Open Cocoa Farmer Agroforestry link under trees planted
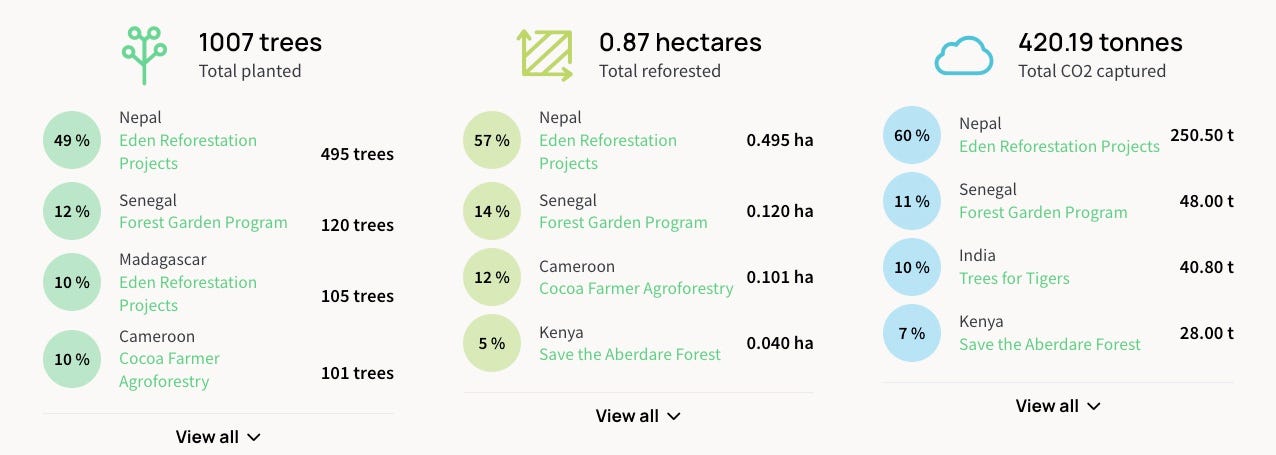This screenshot has width=1276, height=455. point(169,359)
